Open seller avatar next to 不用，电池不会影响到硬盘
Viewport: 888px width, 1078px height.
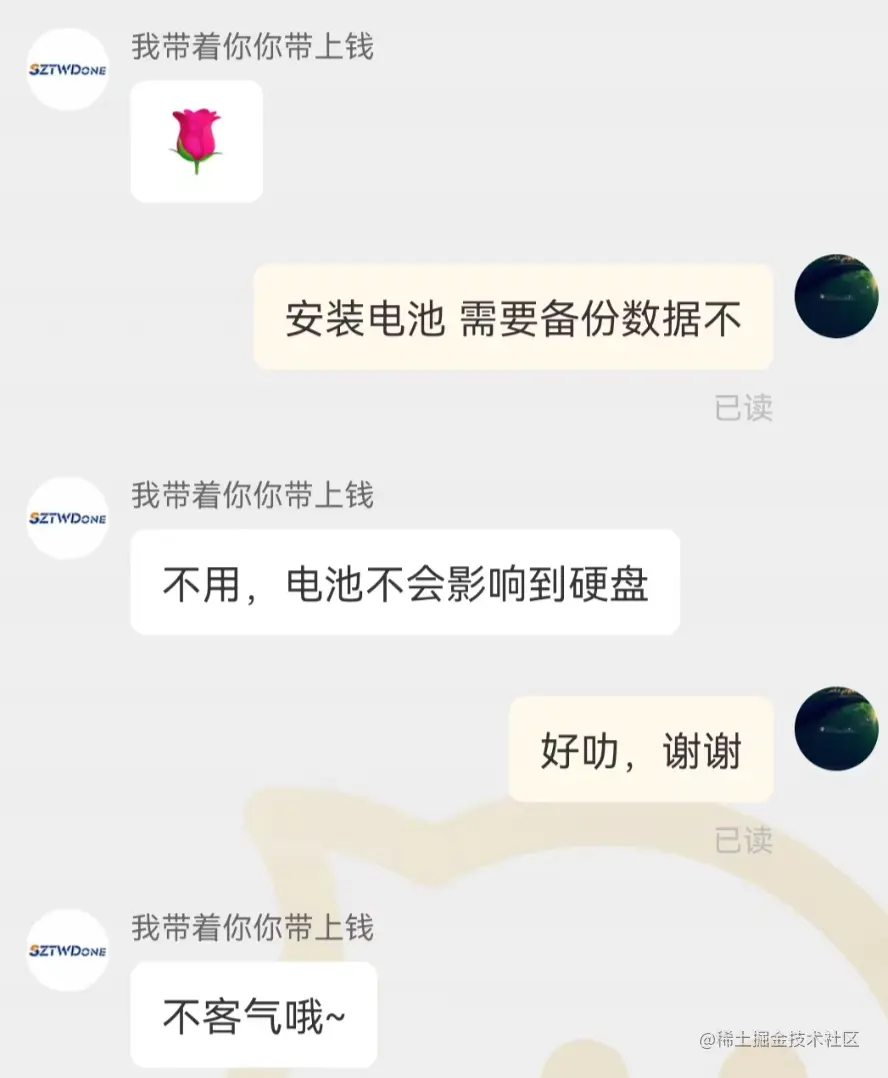67,517
